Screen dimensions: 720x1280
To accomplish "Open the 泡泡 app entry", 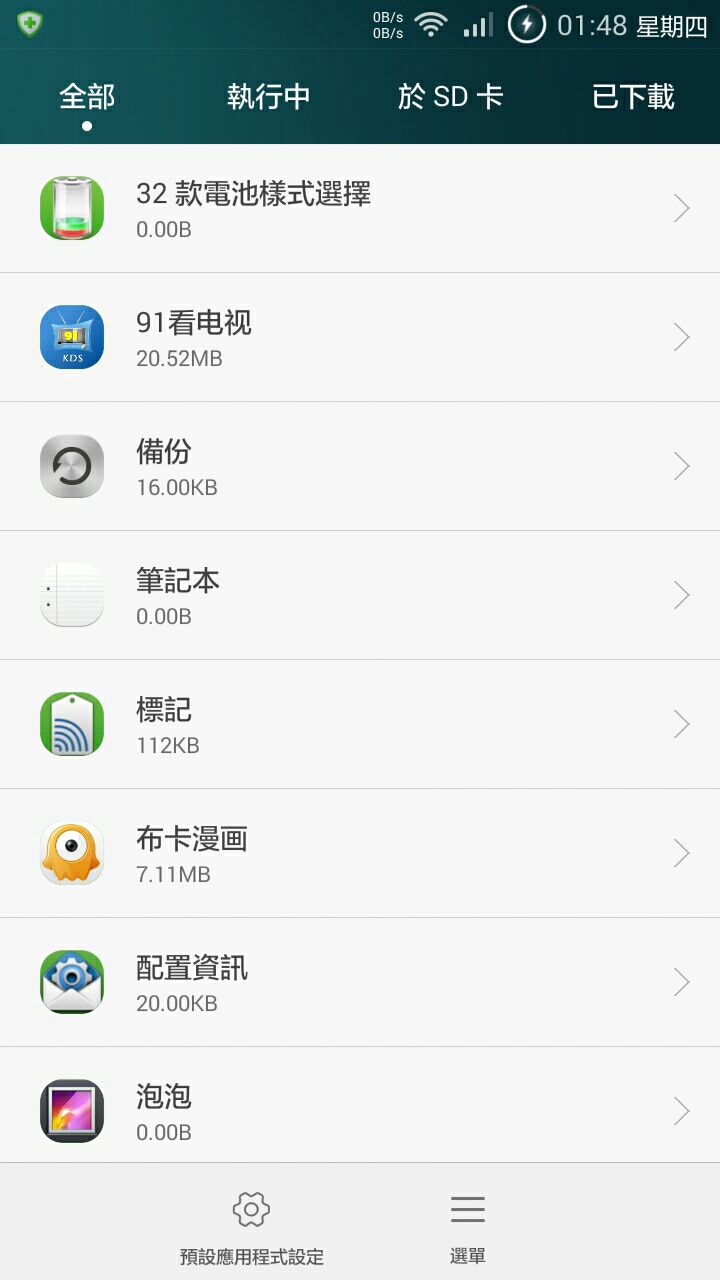I will [x=360, y=1105].
